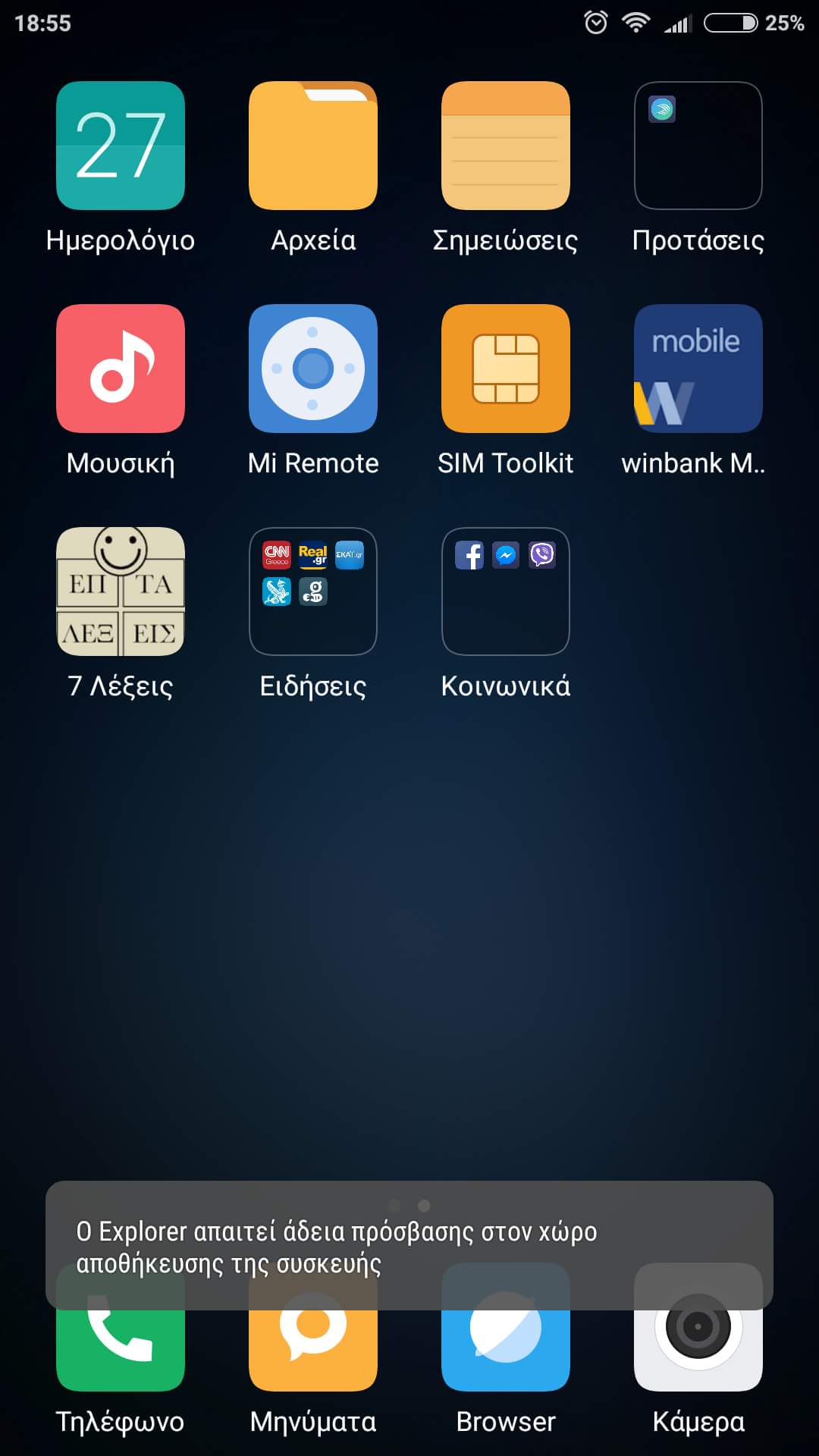Launch the Μουσική music app
819x1456 pixels.
tap(121, 369)
